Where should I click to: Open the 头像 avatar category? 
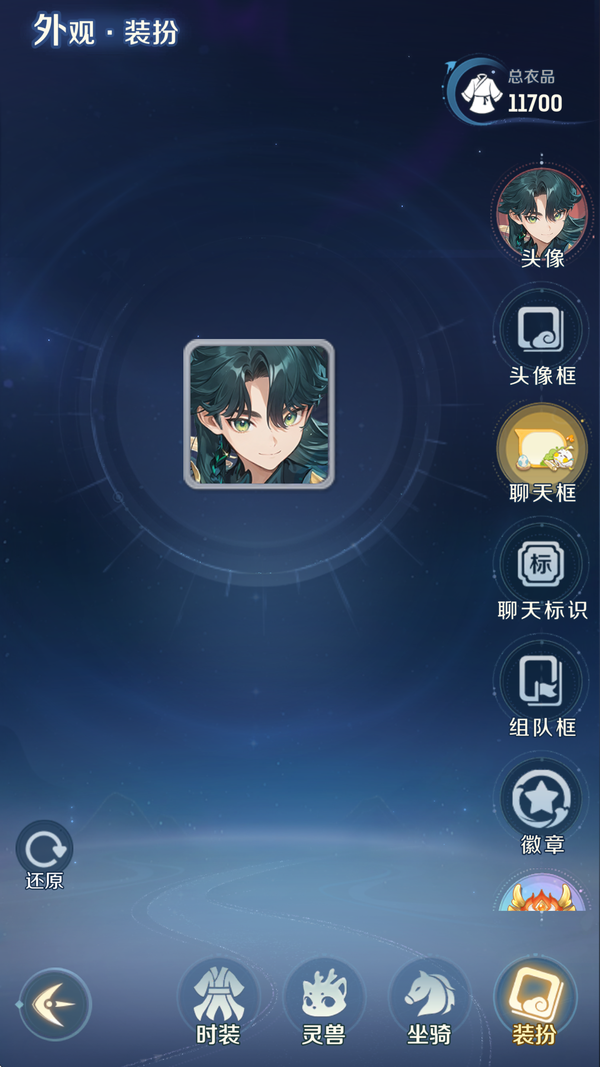pos(542,213)
